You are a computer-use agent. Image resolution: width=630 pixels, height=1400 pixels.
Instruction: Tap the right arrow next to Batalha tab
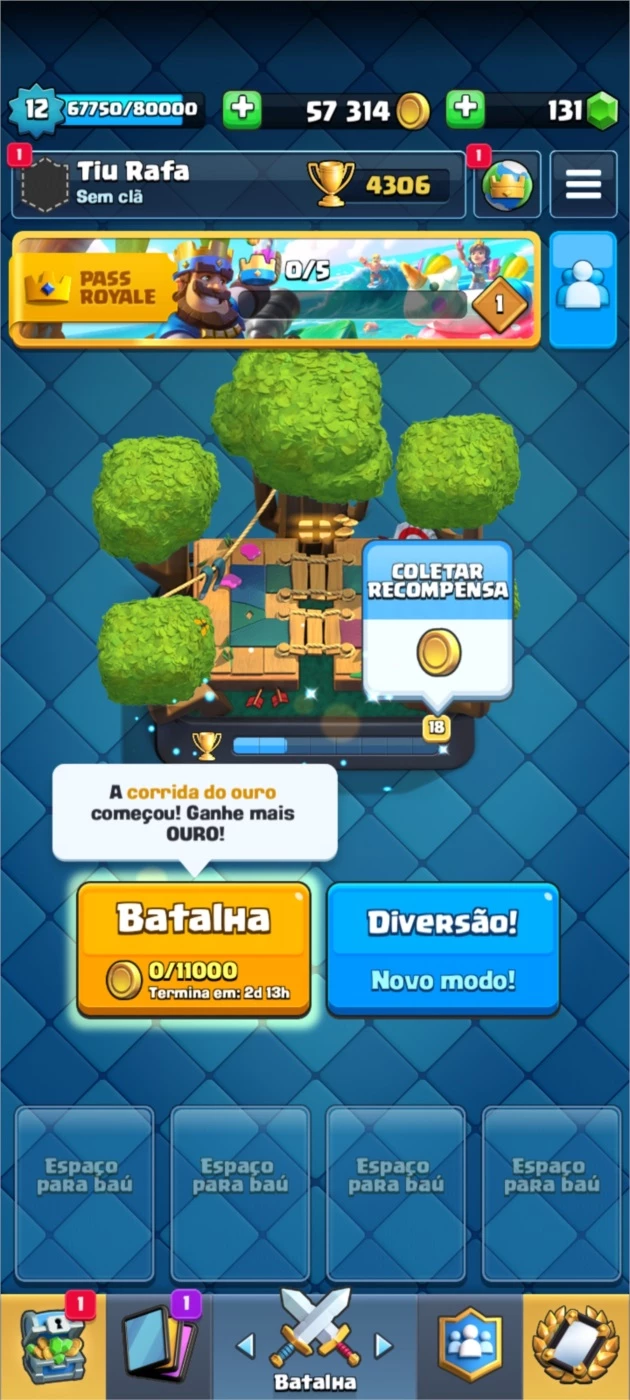[x=383, y=1345]
